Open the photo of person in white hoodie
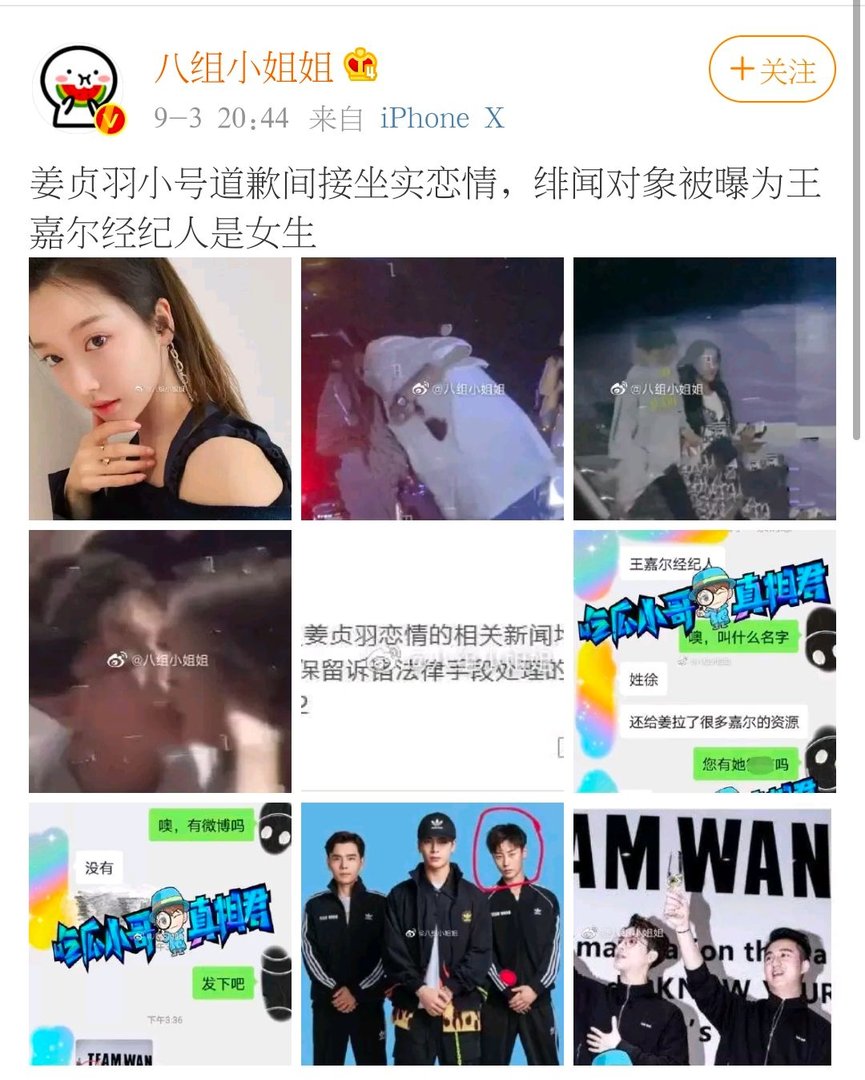Viewport: 865px width, 1080px height. [432, 388]
